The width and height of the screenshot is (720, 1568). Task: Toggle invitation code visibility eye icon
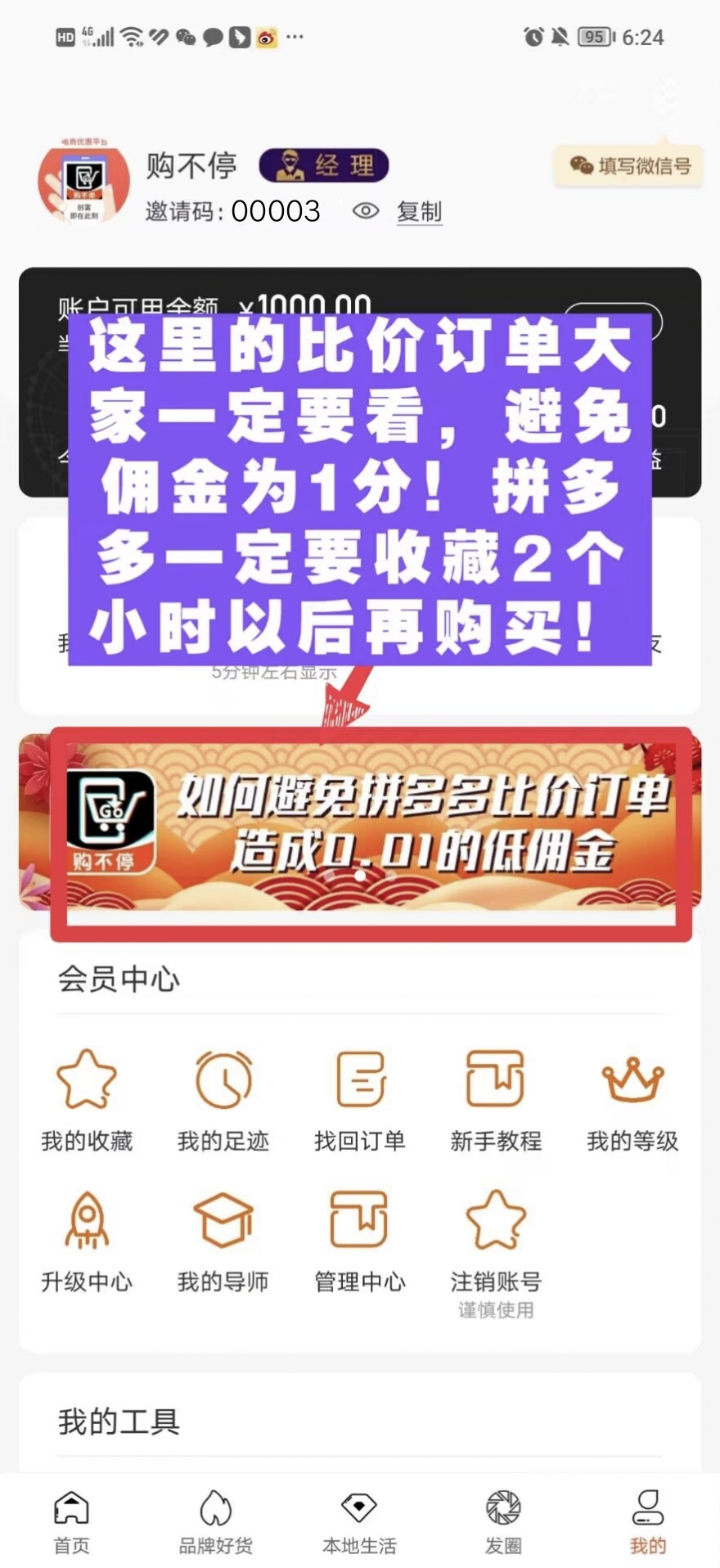pos(365,211)
